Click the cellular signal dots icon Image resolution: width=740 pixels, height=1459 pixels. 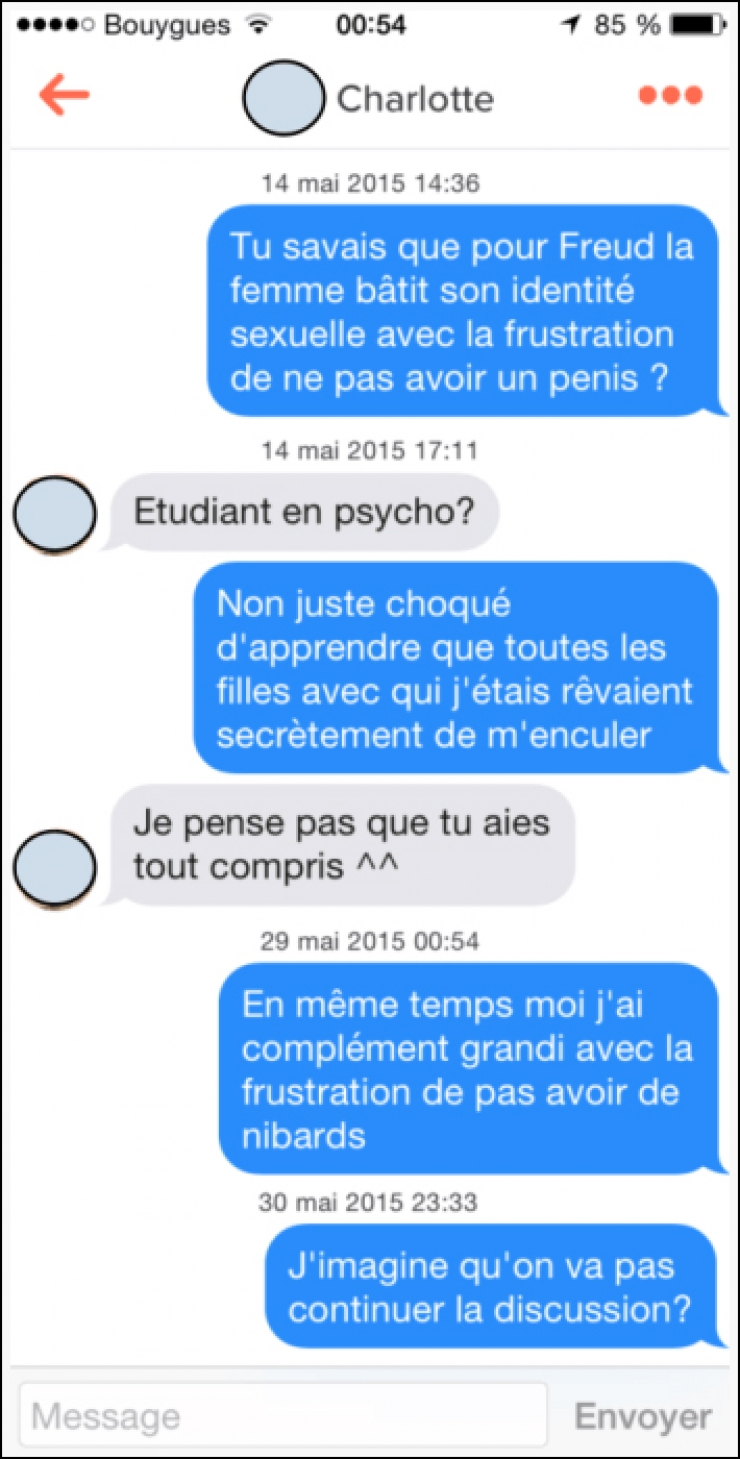pyautogui.click(x=55, y=24)
